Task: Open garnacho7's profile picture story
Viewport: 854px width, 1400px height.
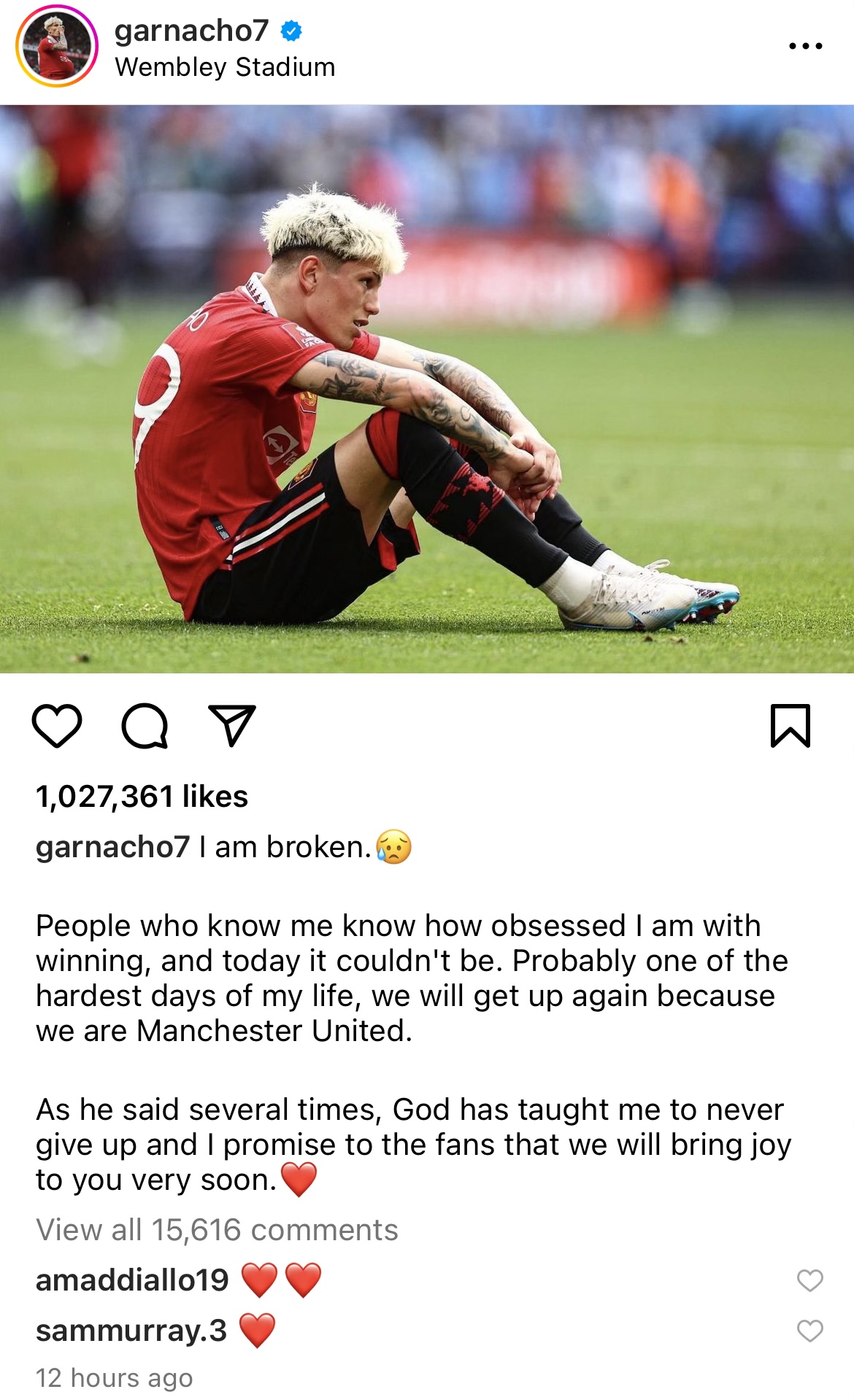Action: (x=57, y=47)
